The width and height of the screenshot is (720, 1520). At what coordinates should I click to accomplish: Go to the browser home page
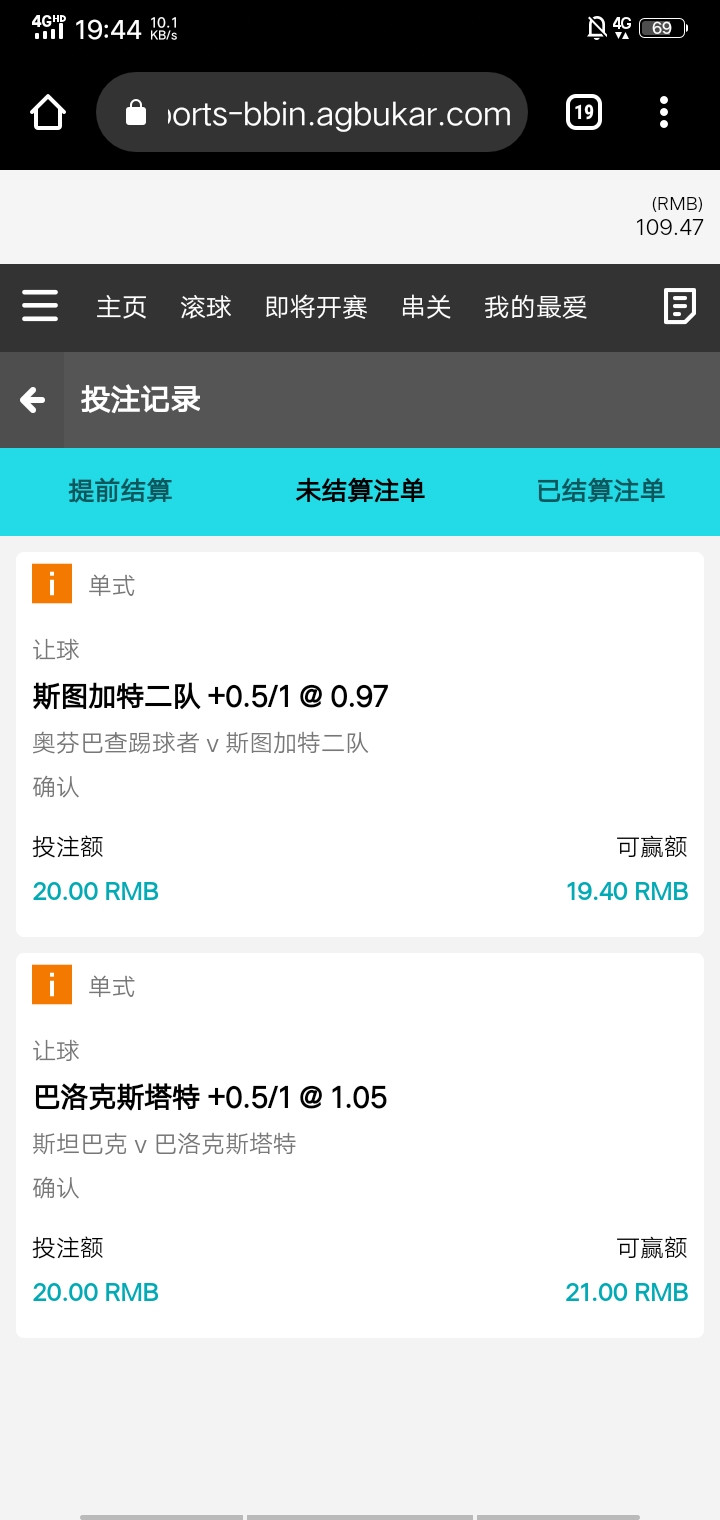click(x=48, y=113)
